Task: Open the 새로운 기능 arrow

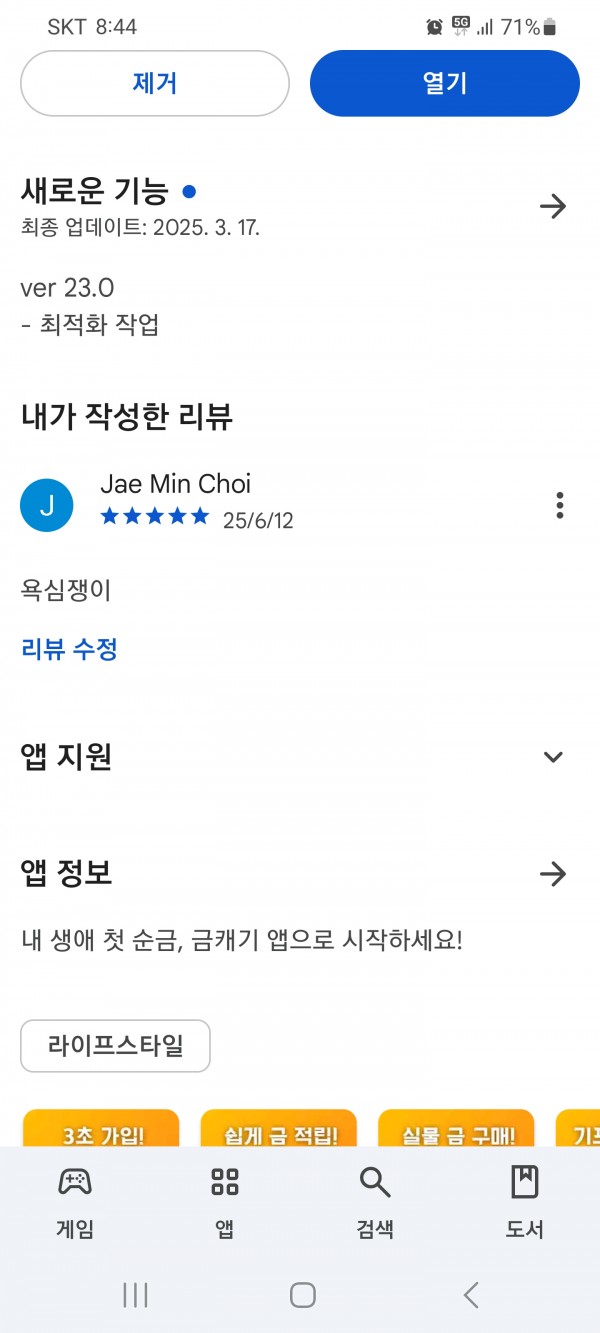Action: 553,207
